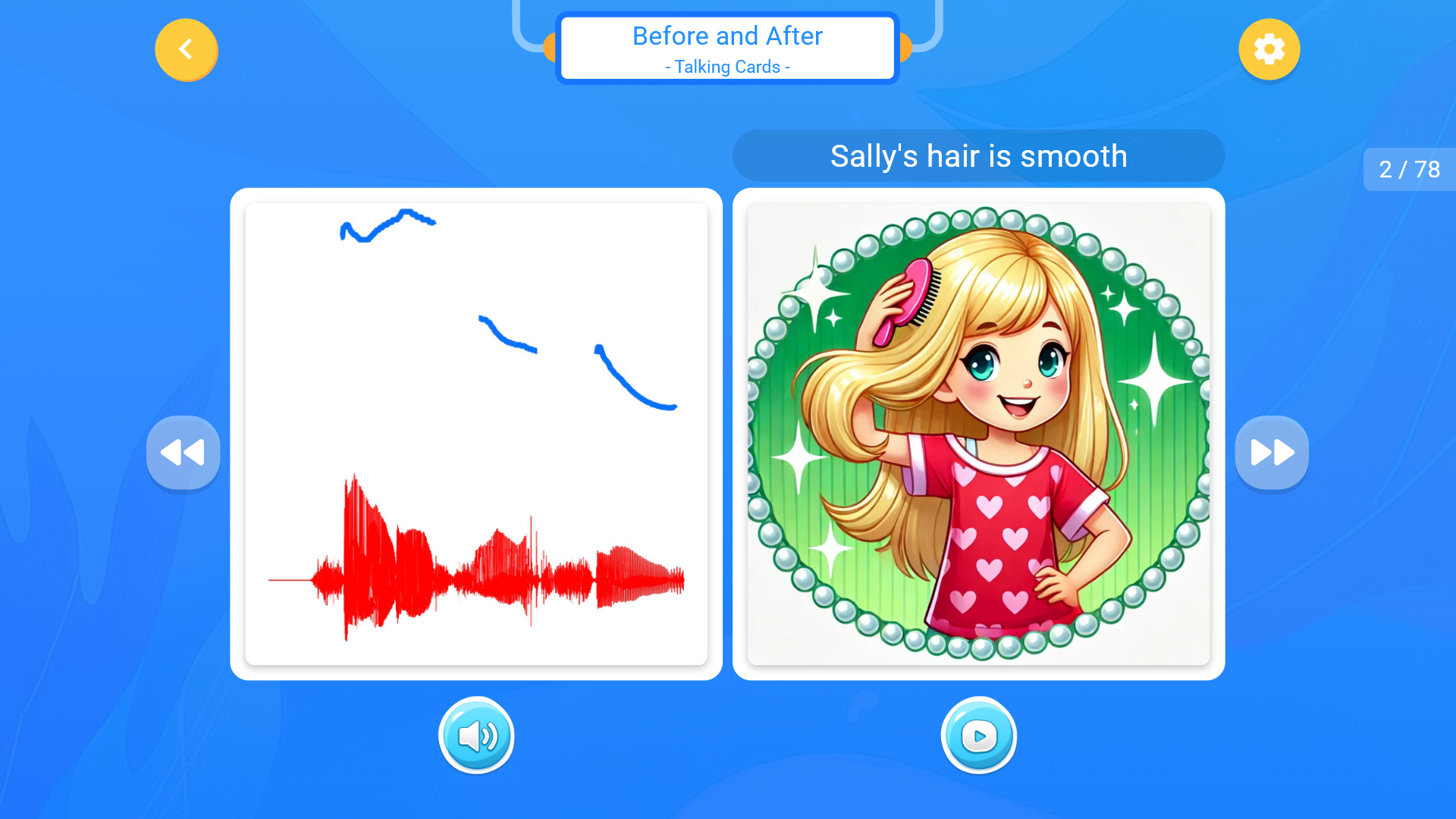This screenshot has height=819, width=1456.
Task: Tap the waveform recording card
Action: [x=476, y=434]
